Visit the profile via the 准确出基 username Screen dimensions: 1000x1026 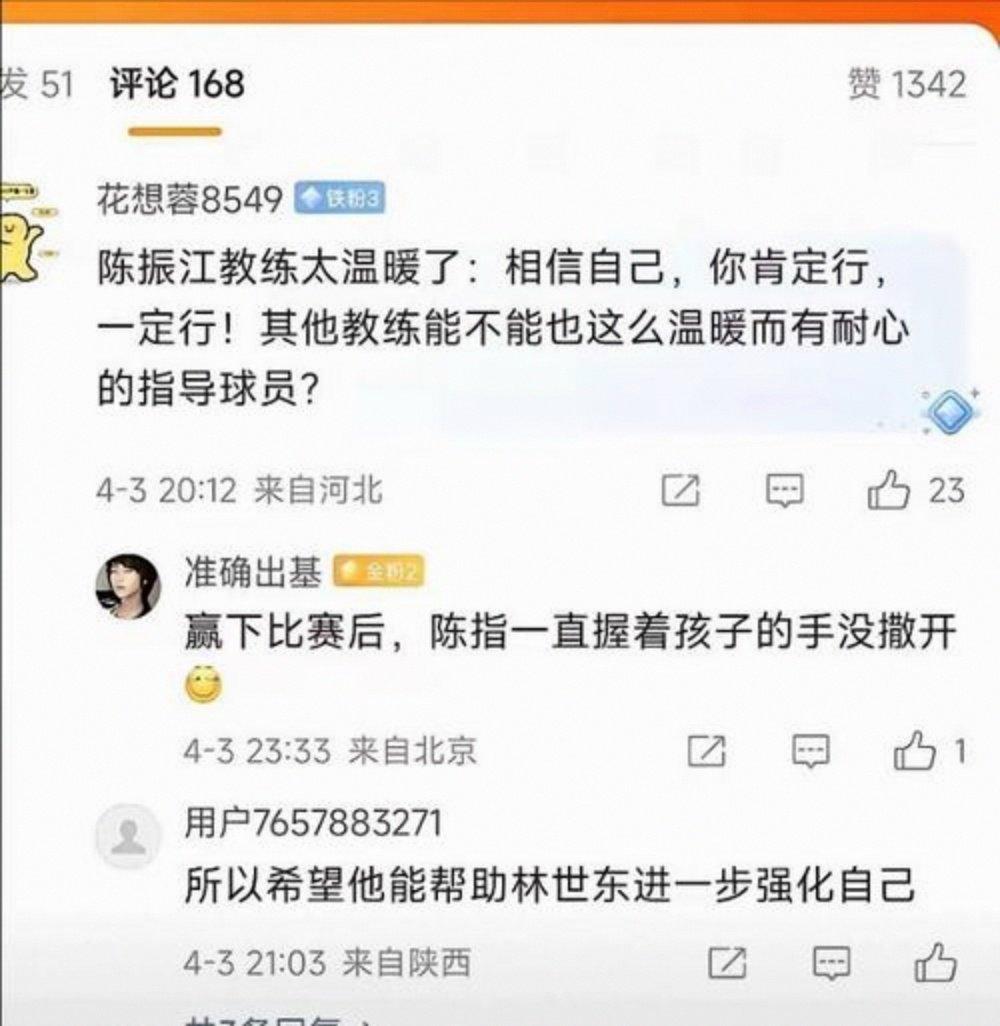(x=253, y=572)
